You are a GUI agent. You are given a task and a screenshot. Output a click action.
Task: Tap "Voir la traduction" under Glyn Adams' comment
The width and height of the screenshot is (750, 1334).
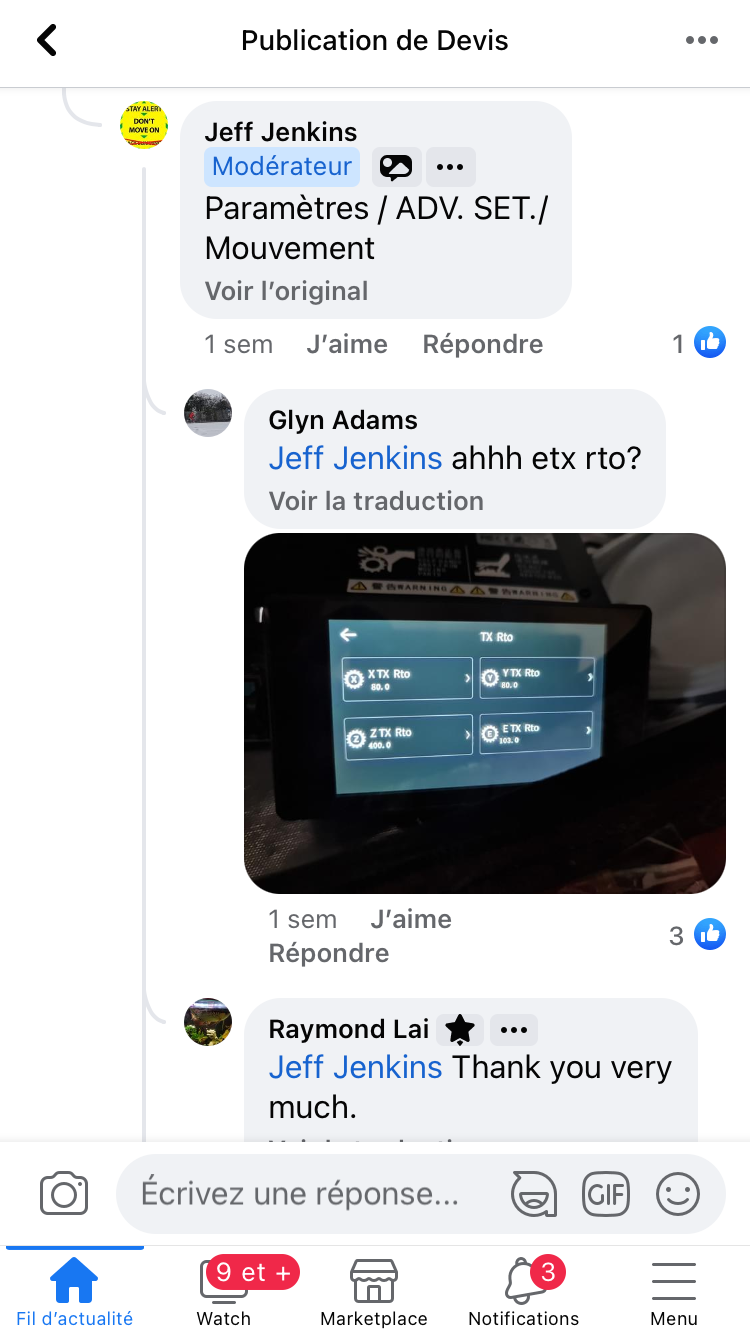[376, 501]
